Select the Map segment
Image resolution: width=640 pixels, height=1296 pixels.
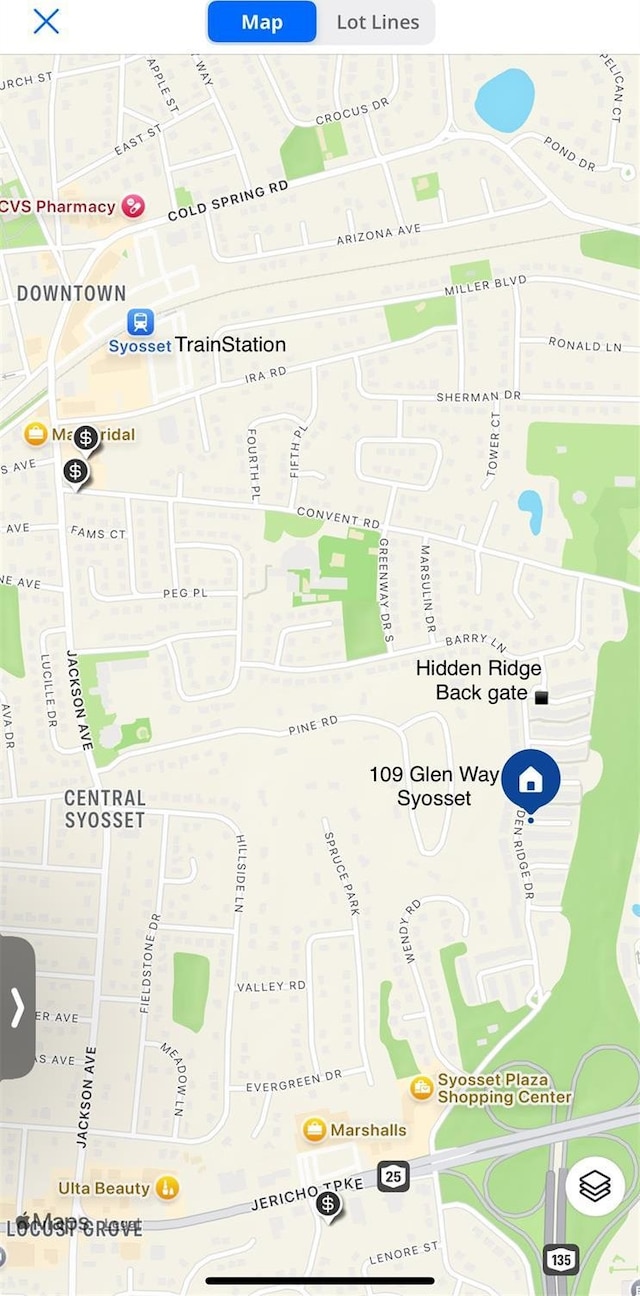point(262,22)
